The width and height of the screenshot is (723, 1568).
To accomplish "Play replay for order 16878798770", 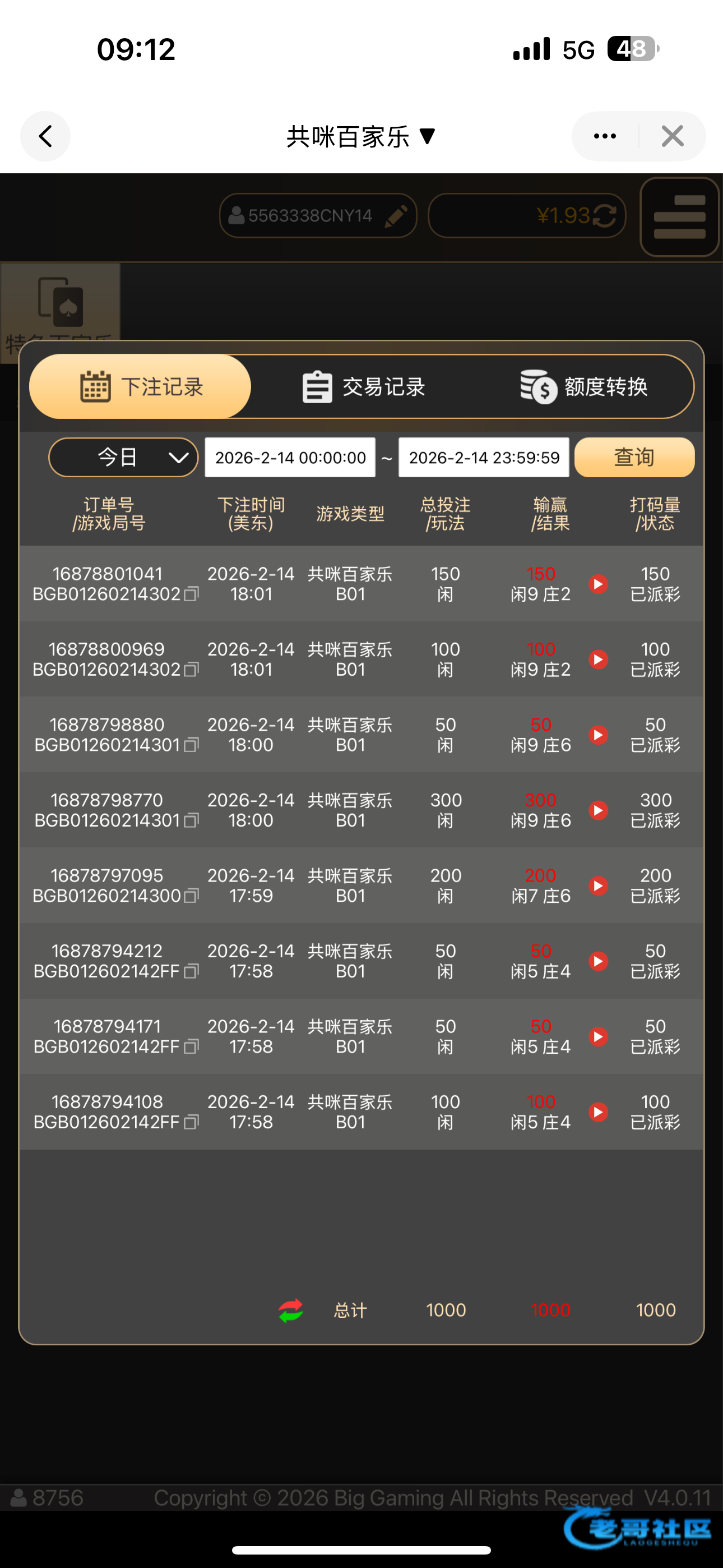I will pyautogui.click(x=598, y=810).
